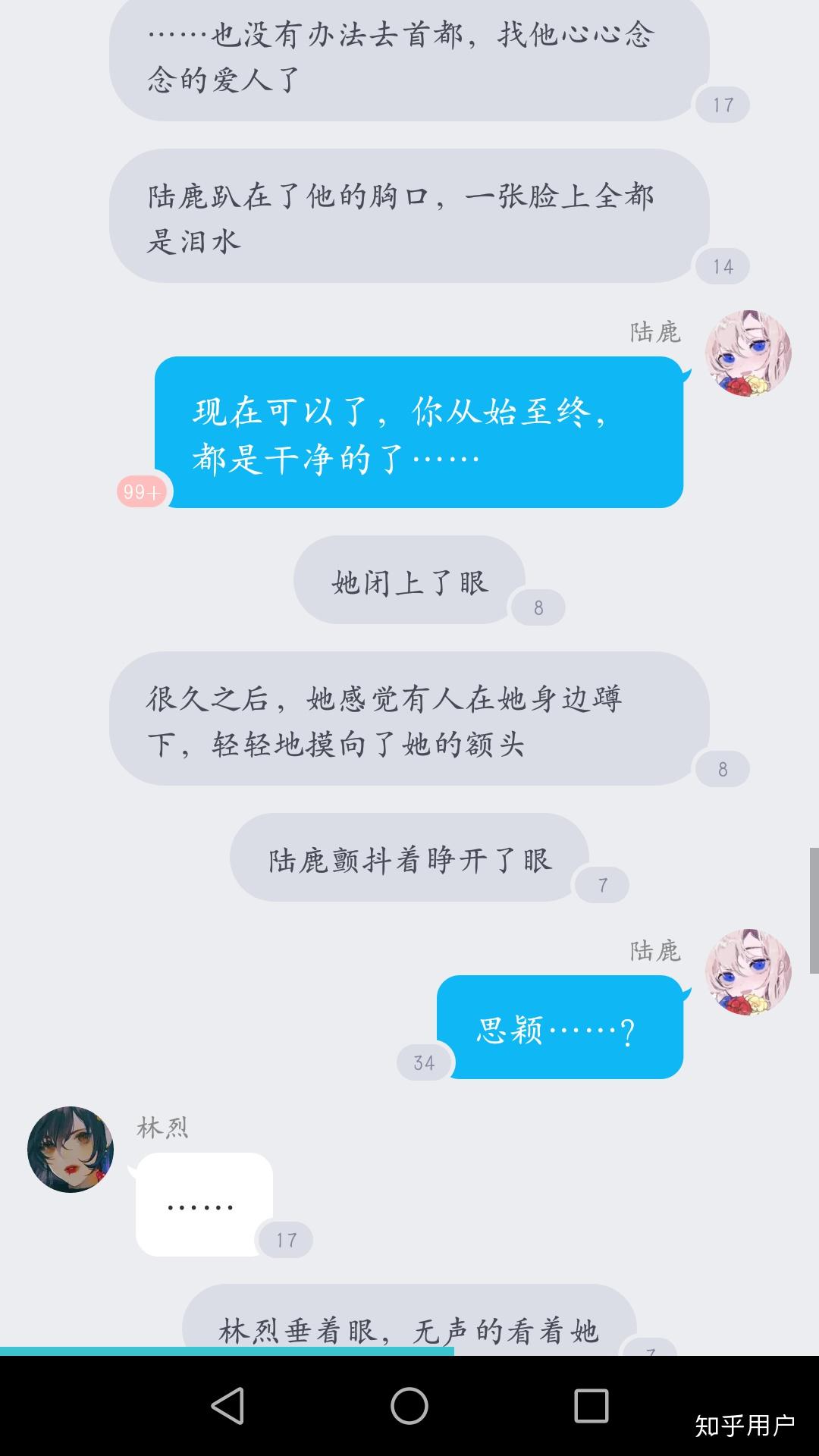Open the 7 comments on 陆鹿颤抖着睁开了眼
This screenshot has width=819, height=1456.
click(602, 885)
